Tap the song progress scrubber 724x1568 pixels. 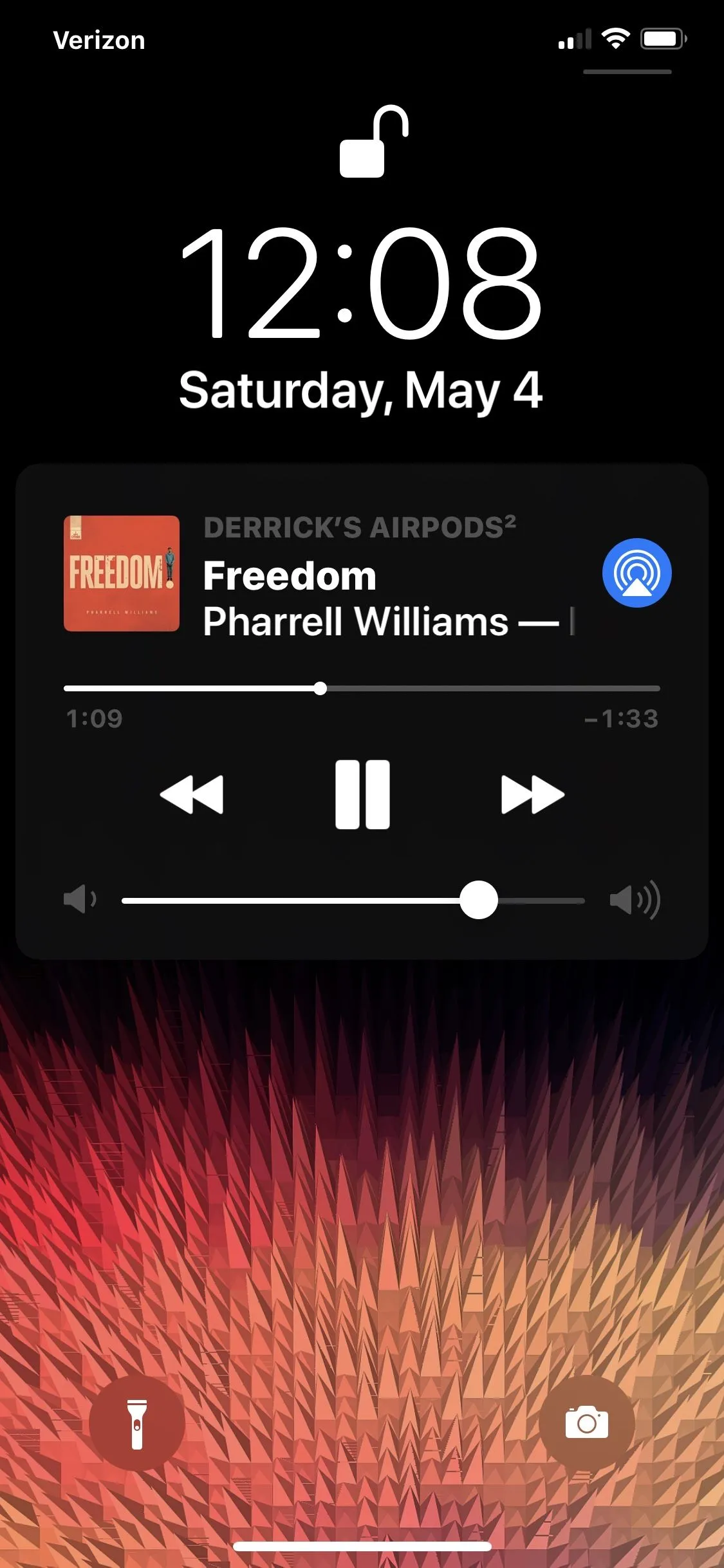(320, 689)
